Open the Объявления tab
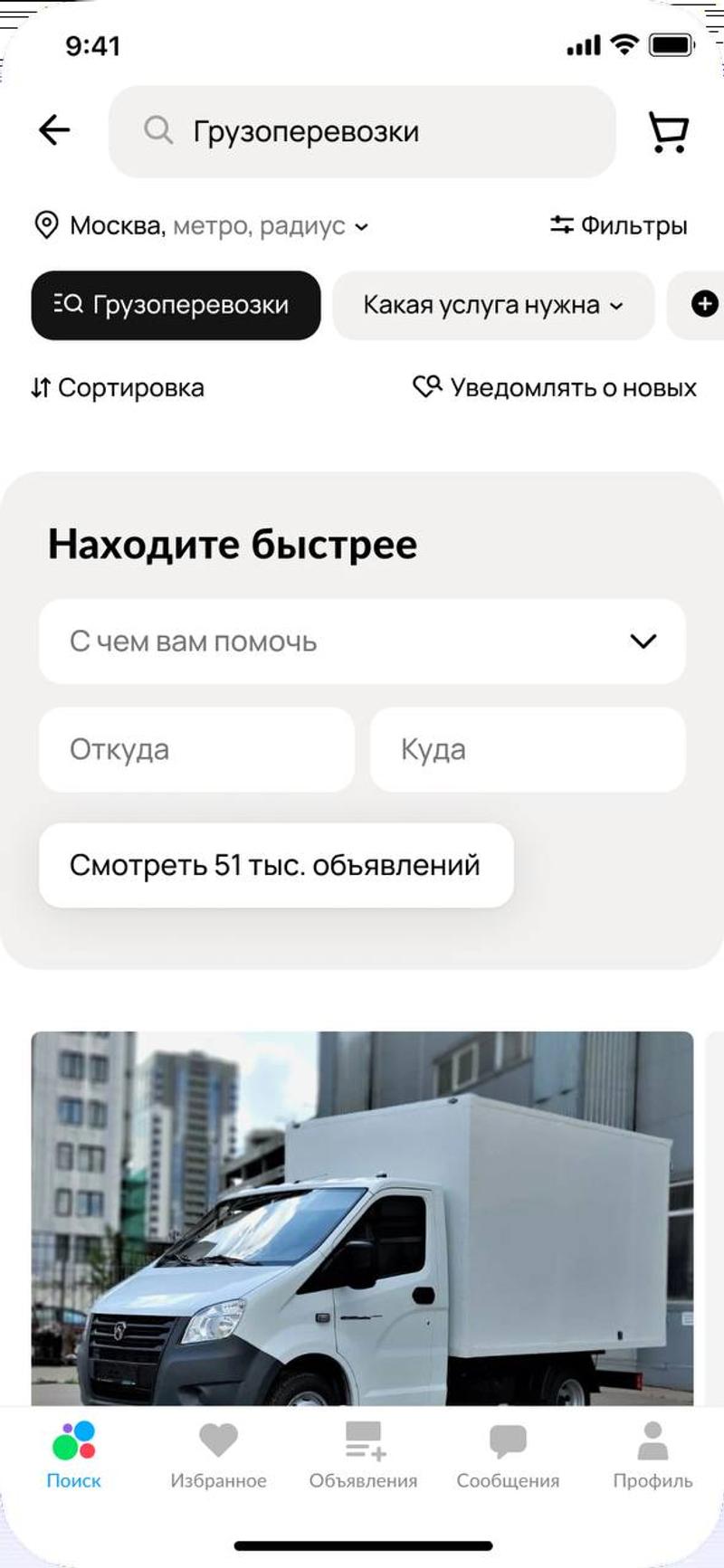 coord(363,1455)
